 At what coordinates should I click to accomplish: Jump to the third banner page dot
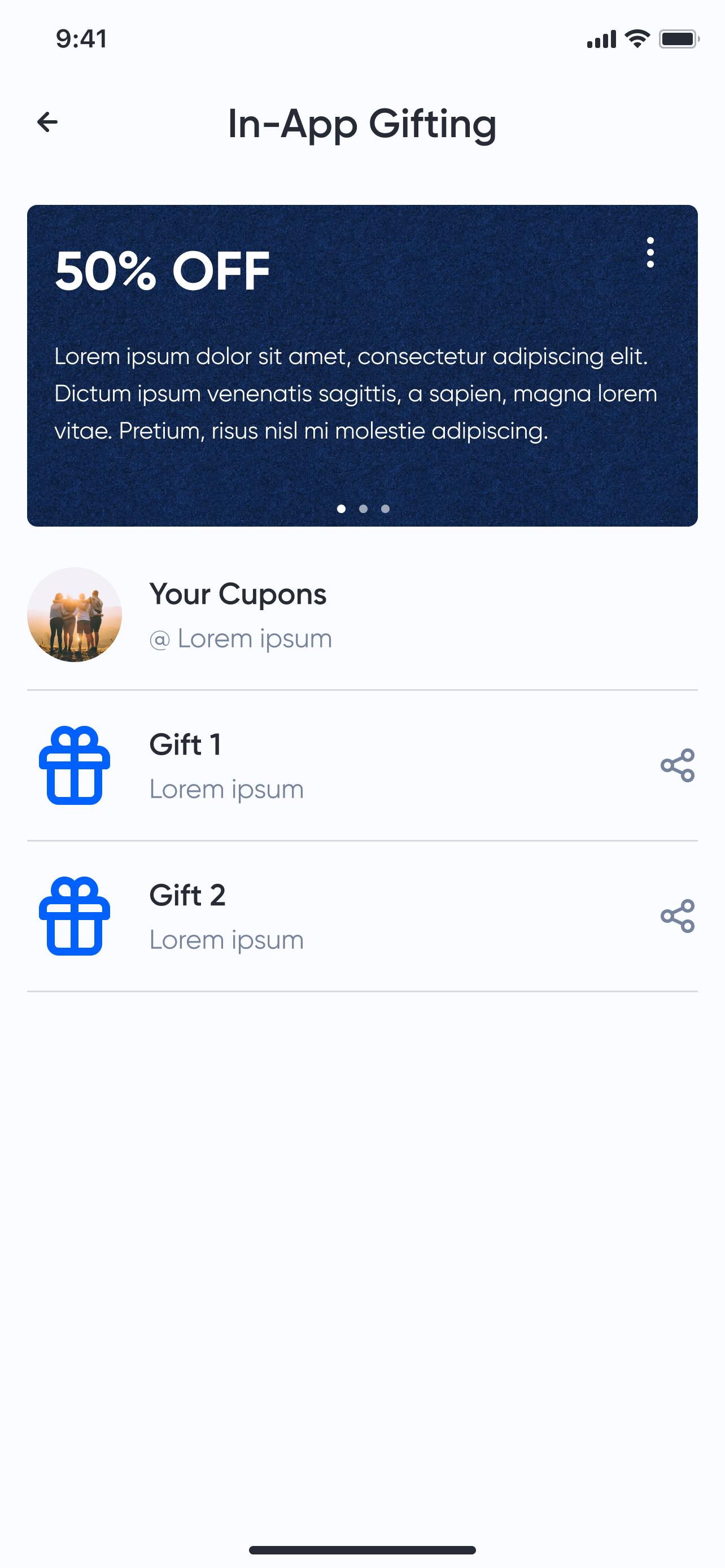tap(385, 509)
